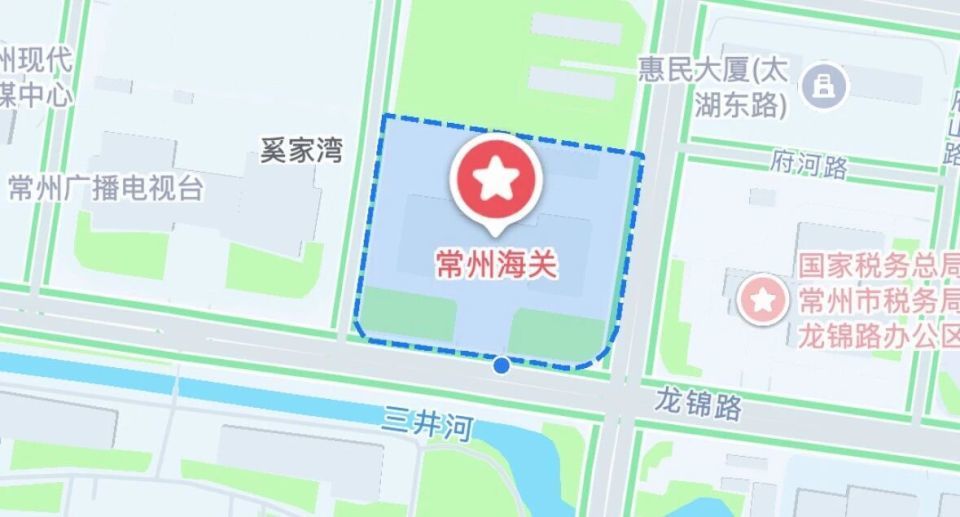
Task: Open the 惠民大厦(太湖东路) building marker
Action: (825, 86)
